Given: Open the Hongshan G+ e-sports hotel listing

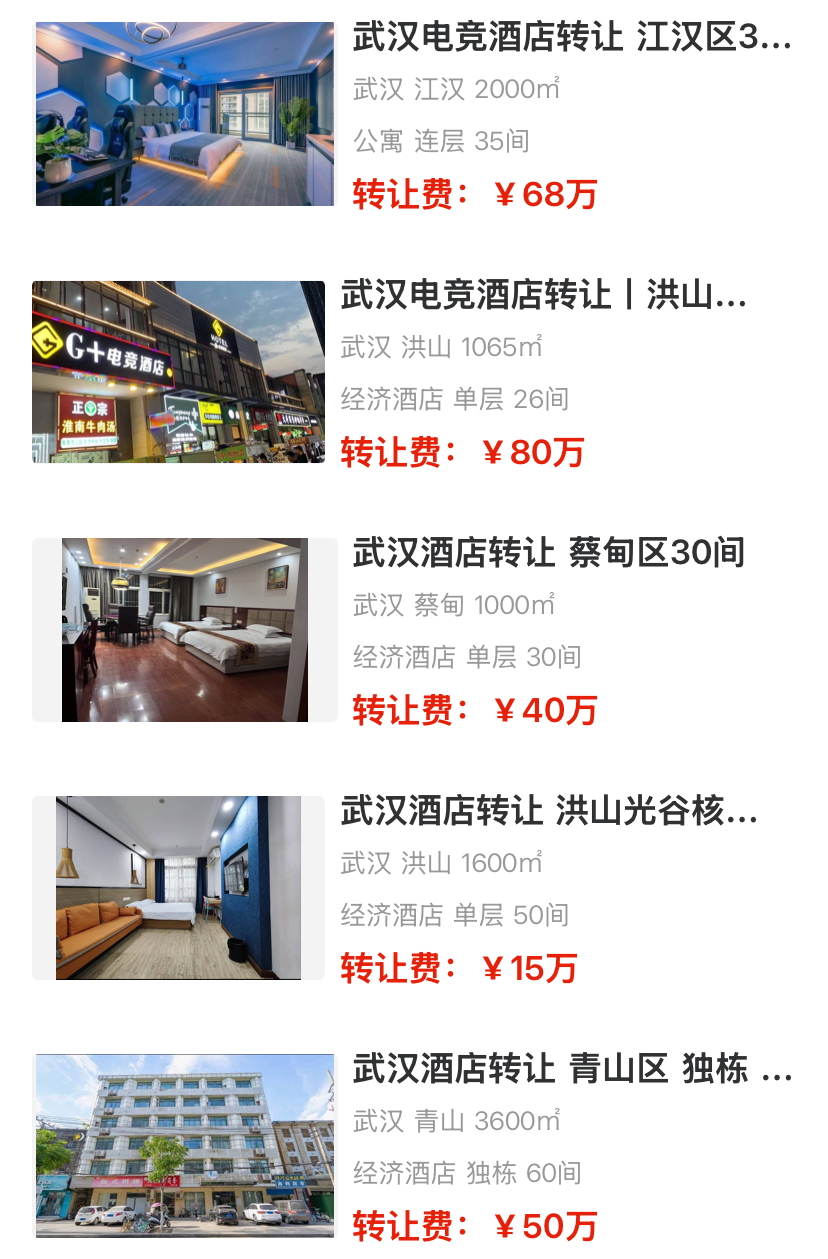Looking at the screenshot, I should [x=543, y=296].
